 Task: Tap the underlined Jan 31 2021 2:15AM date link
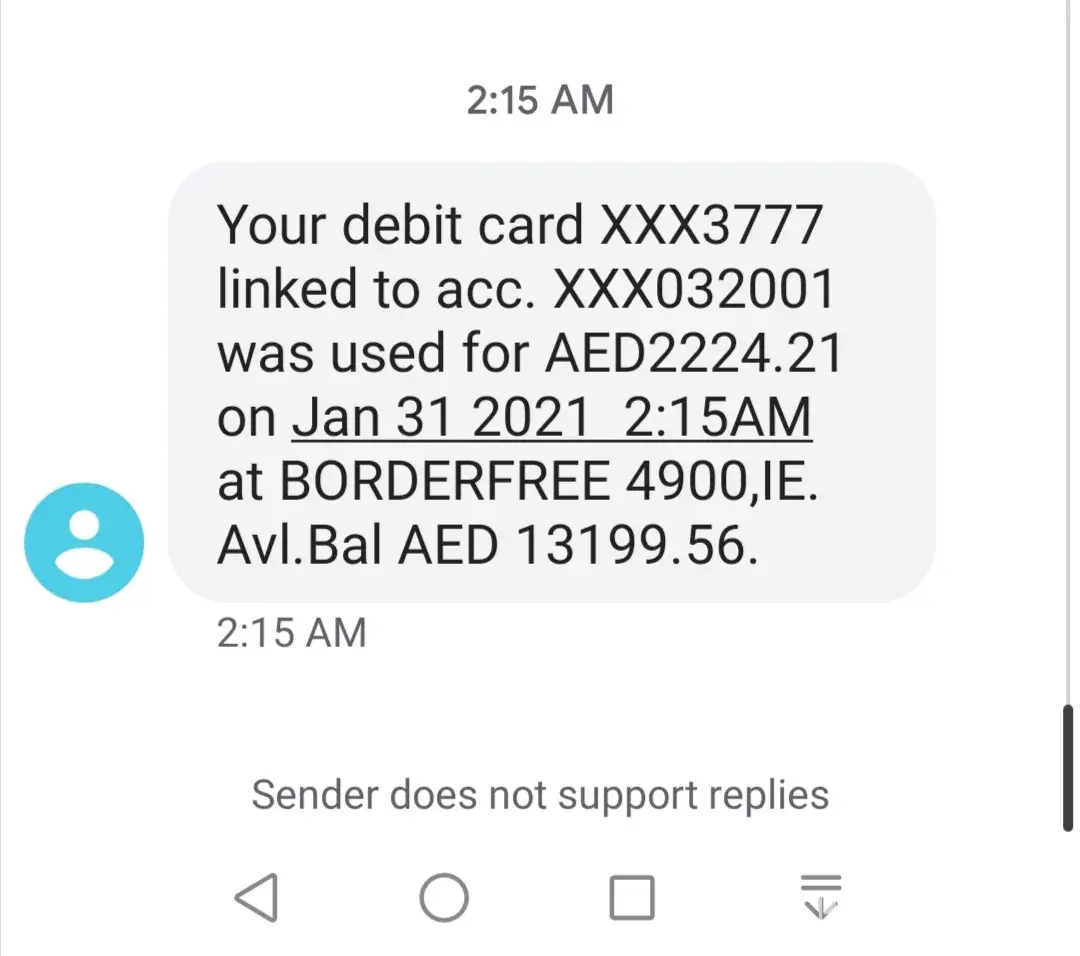tap(551, 419)
